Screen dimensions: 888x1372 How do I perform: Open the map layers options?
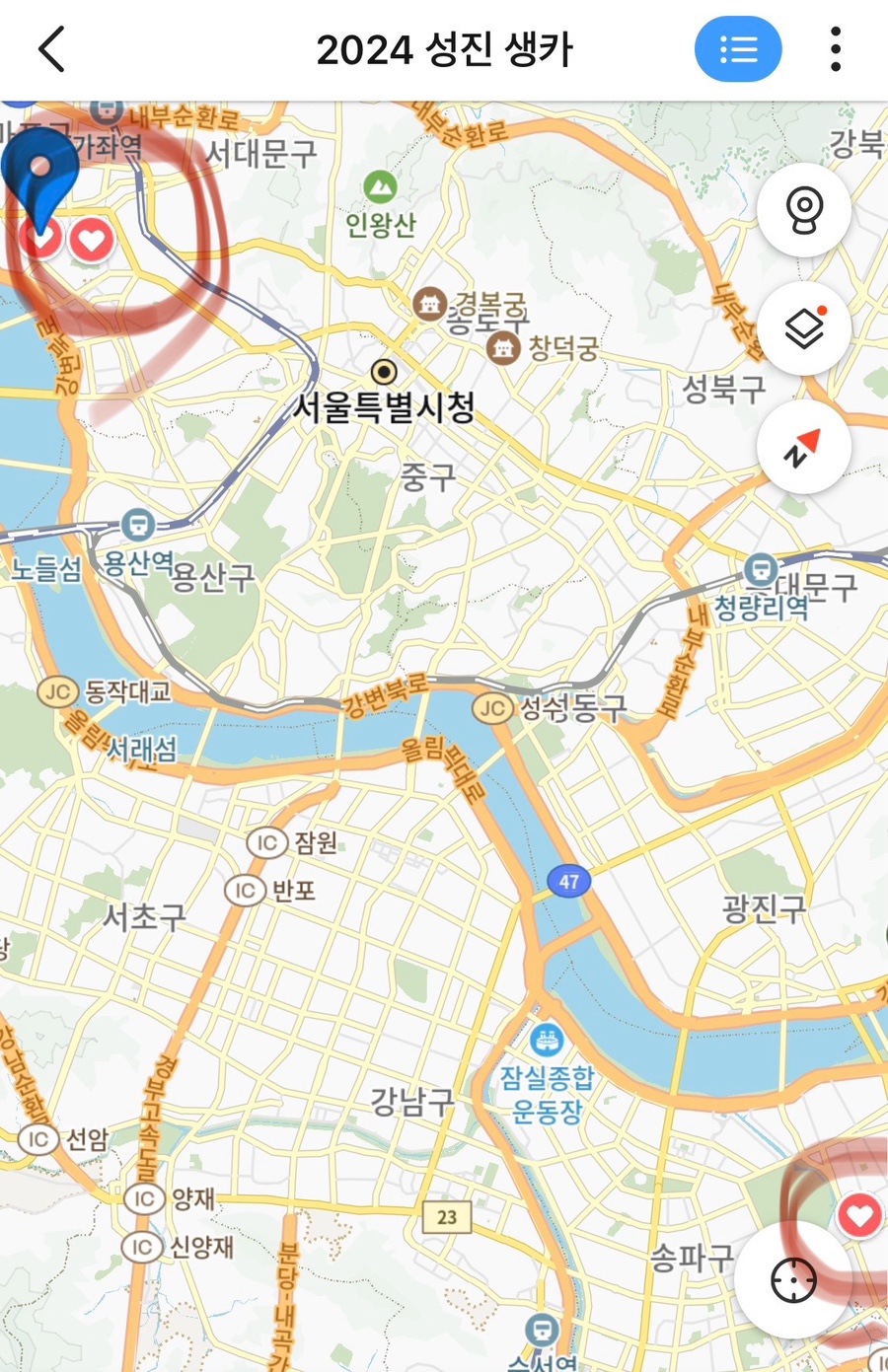click(x=804, y=328)
